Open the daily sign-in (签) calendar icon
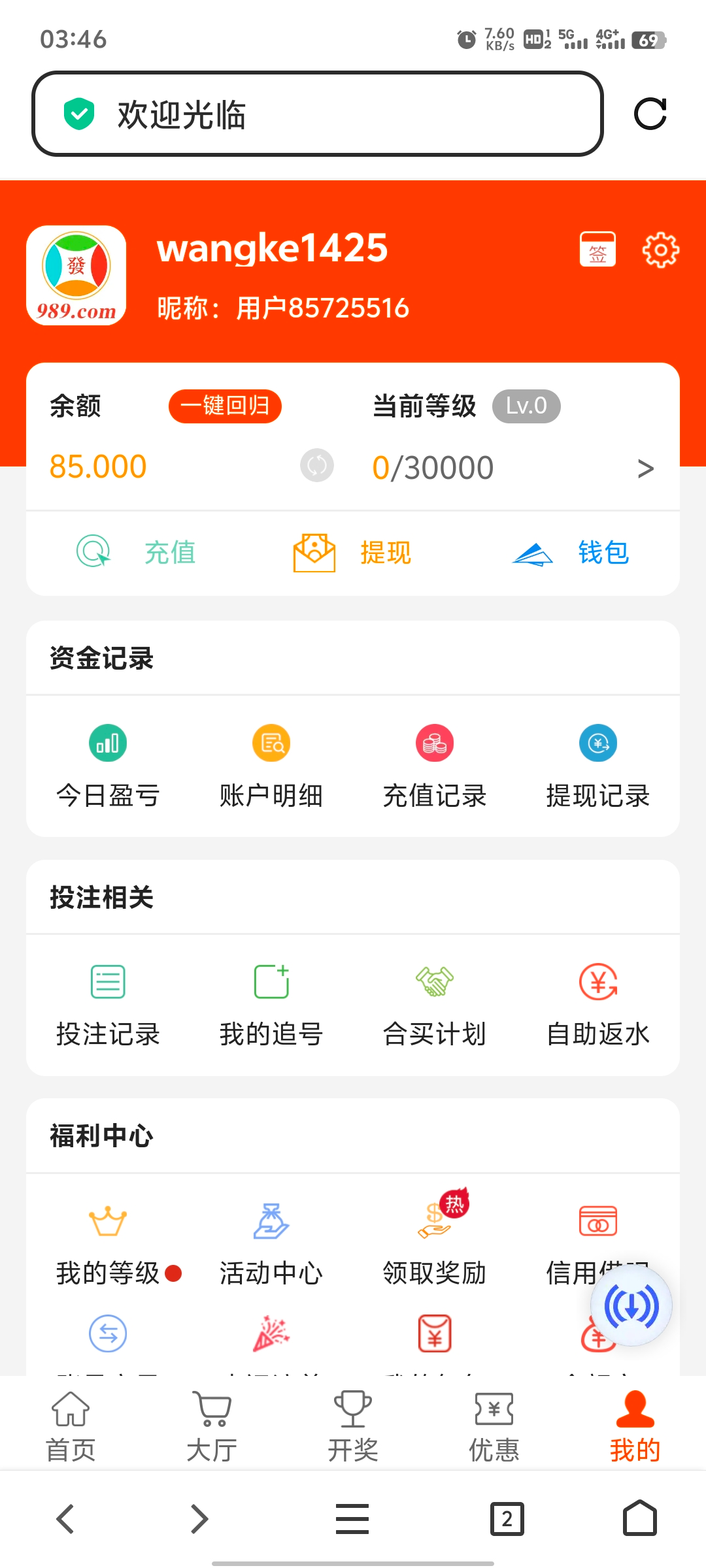 click(597, 250)
